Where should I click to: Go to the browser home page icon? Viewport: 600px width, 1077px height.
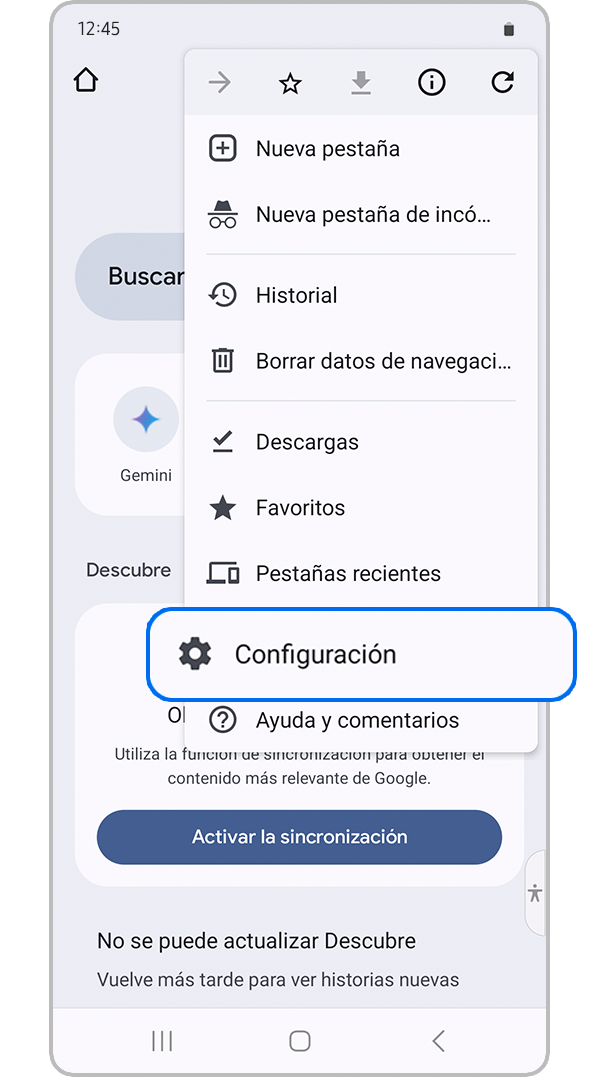[86, 81]
